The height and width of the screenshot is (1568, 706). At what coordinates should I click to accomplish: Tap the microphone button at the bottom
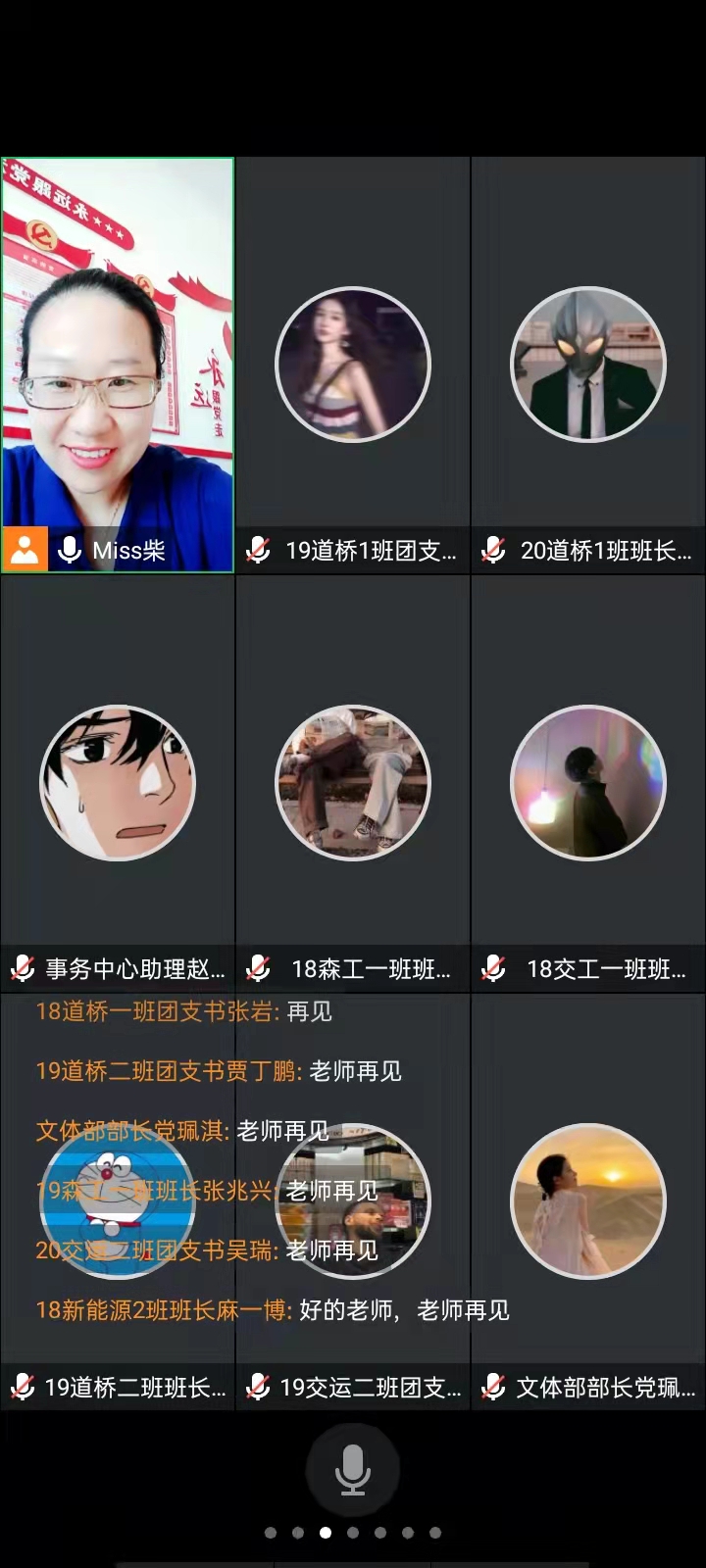pyautogui.click(x=352, y=1470)
